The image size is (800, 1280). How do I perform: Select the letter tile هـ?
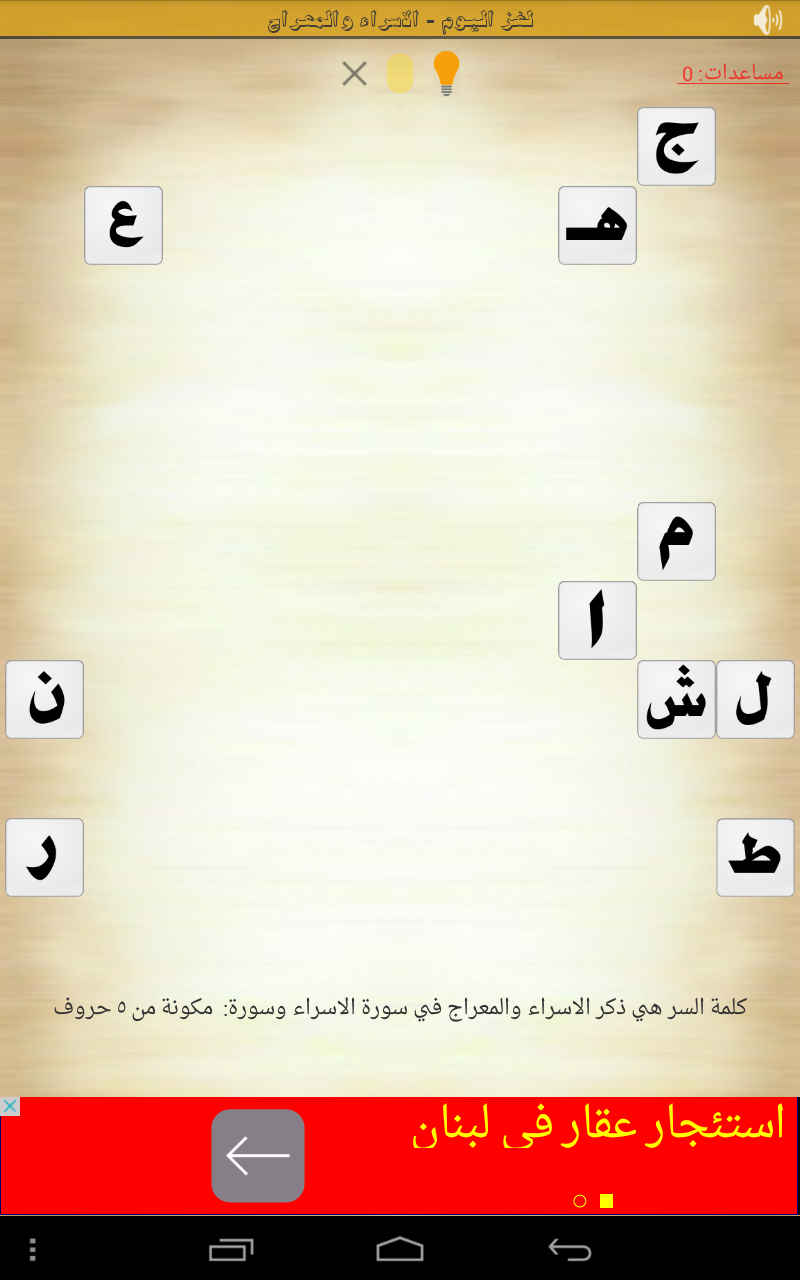tap(597, 225)
